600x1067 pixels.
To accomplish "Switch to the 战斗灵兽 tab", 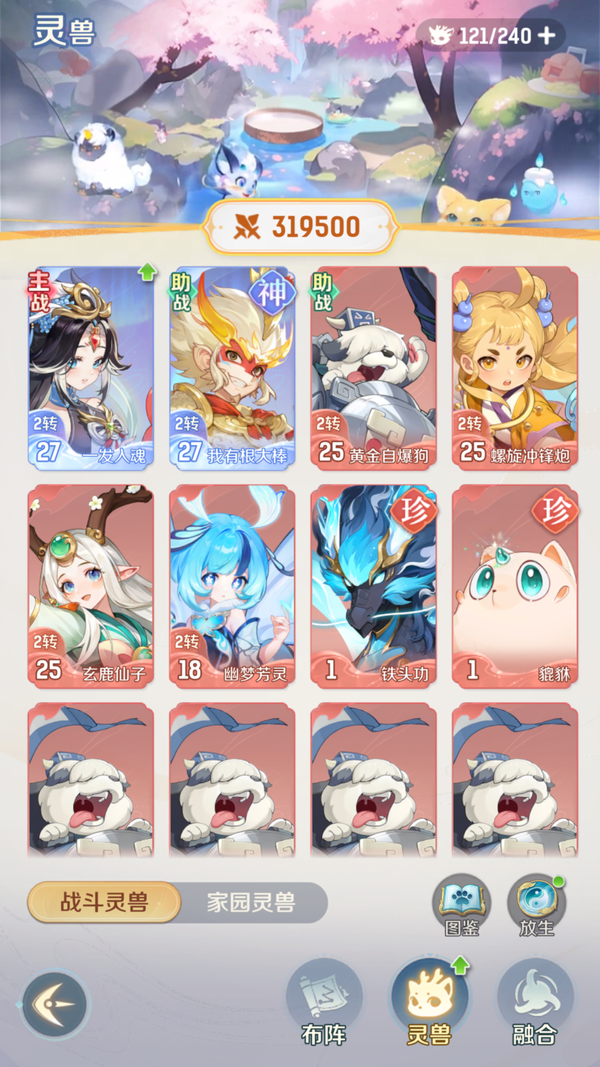I will [x=104, y=903].
